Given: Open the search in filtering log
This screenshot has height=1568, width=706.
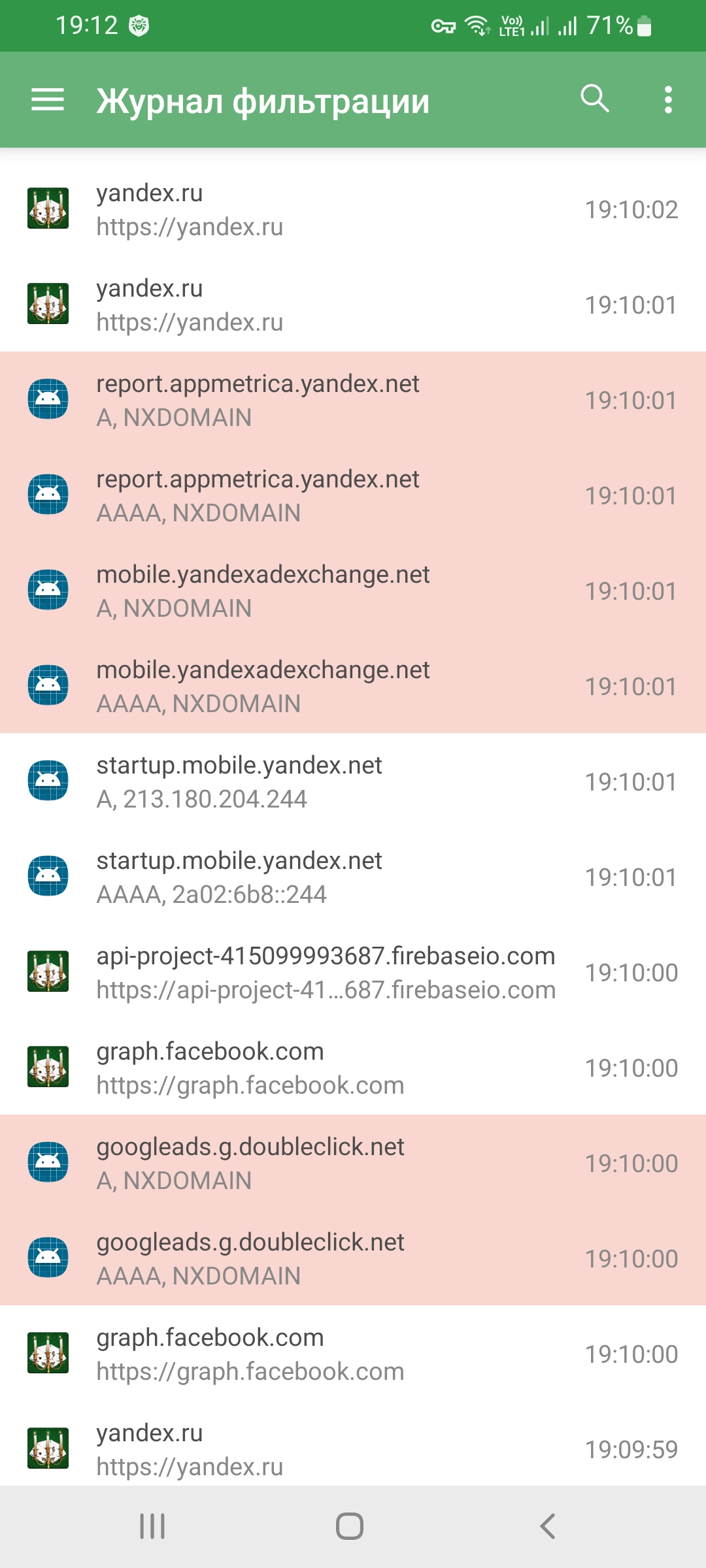Looking at the screenshot, I should coord(594,99).
